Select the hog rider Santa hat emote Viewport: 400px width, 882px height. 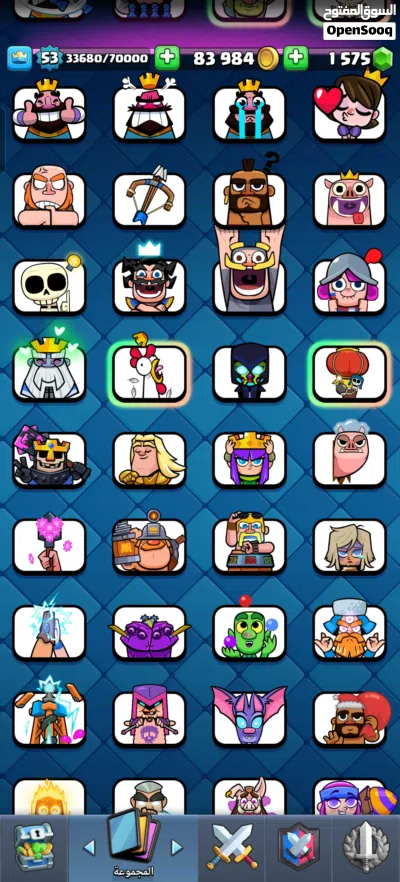350,717
